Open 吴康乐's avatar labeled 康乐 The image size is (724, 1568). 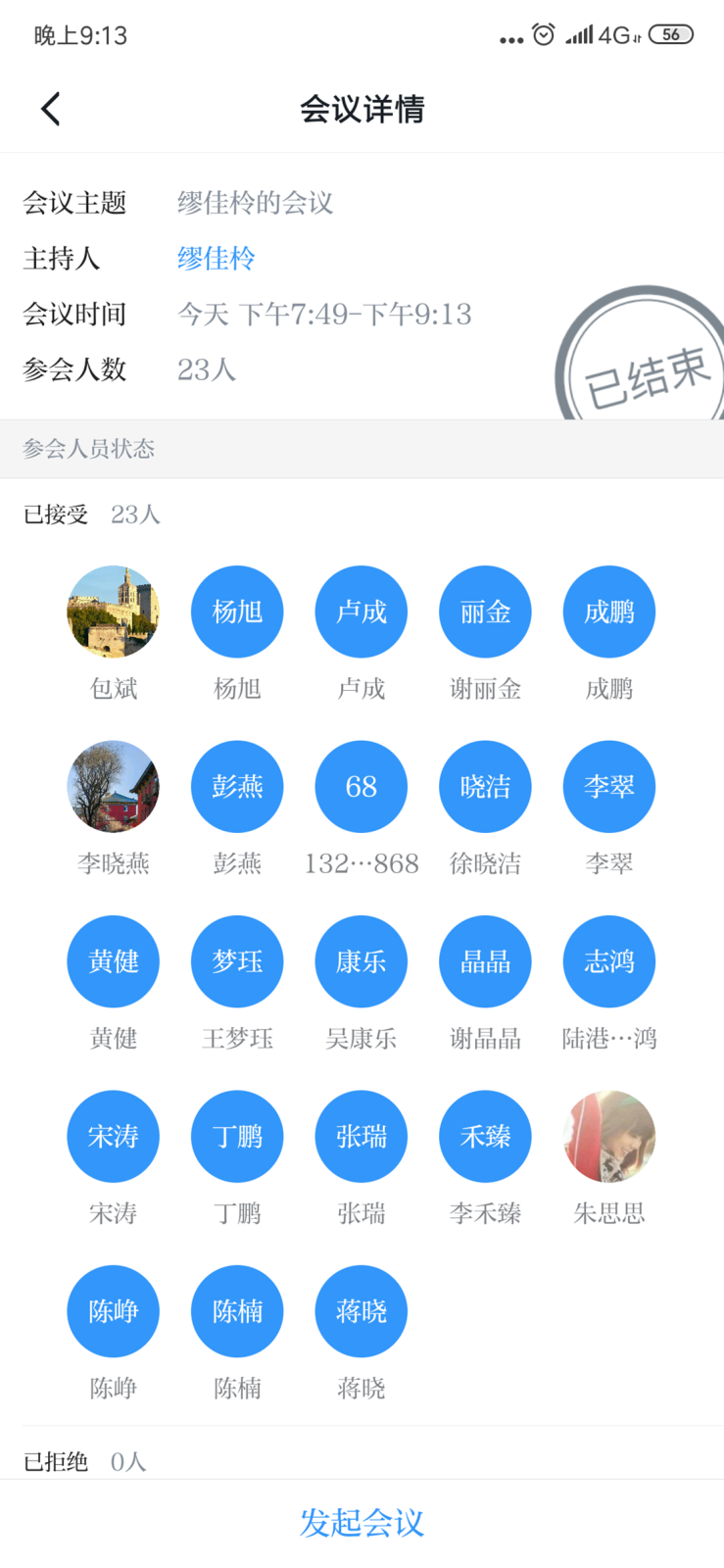[x=361, y=960]
